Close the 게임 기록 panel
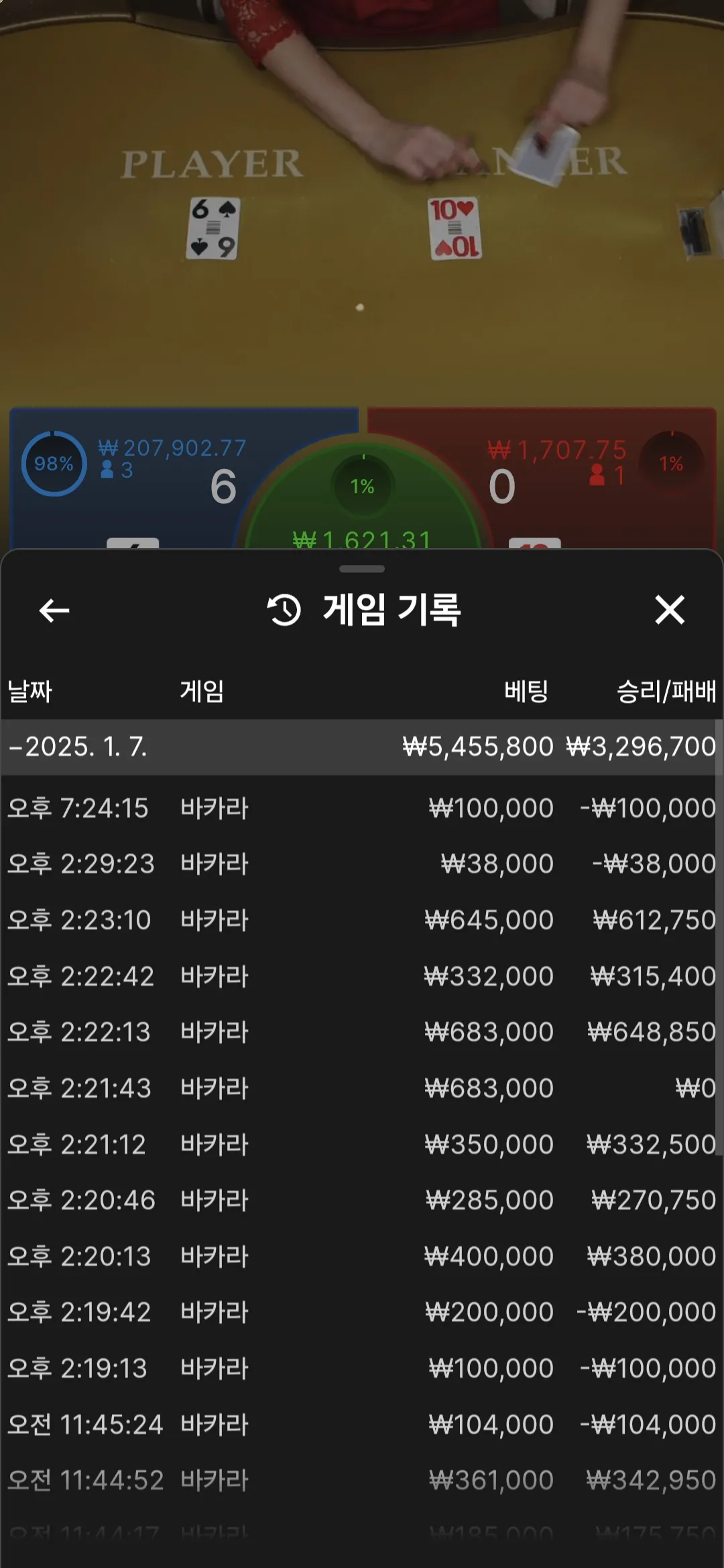This screenshot has width=724, height=1568. click(x=669, y=610)
